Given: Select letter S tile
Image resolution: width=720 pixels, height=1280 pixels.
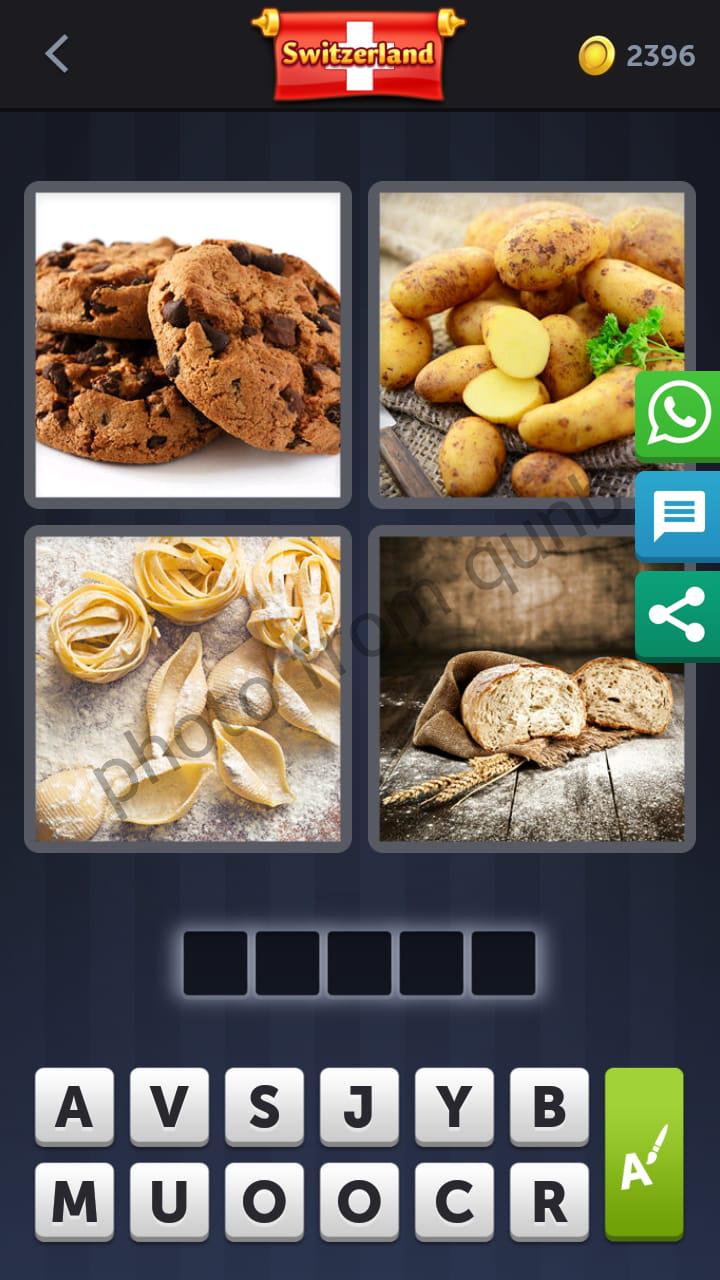Looking at the screenshot, I should (x=264, y=1106).
